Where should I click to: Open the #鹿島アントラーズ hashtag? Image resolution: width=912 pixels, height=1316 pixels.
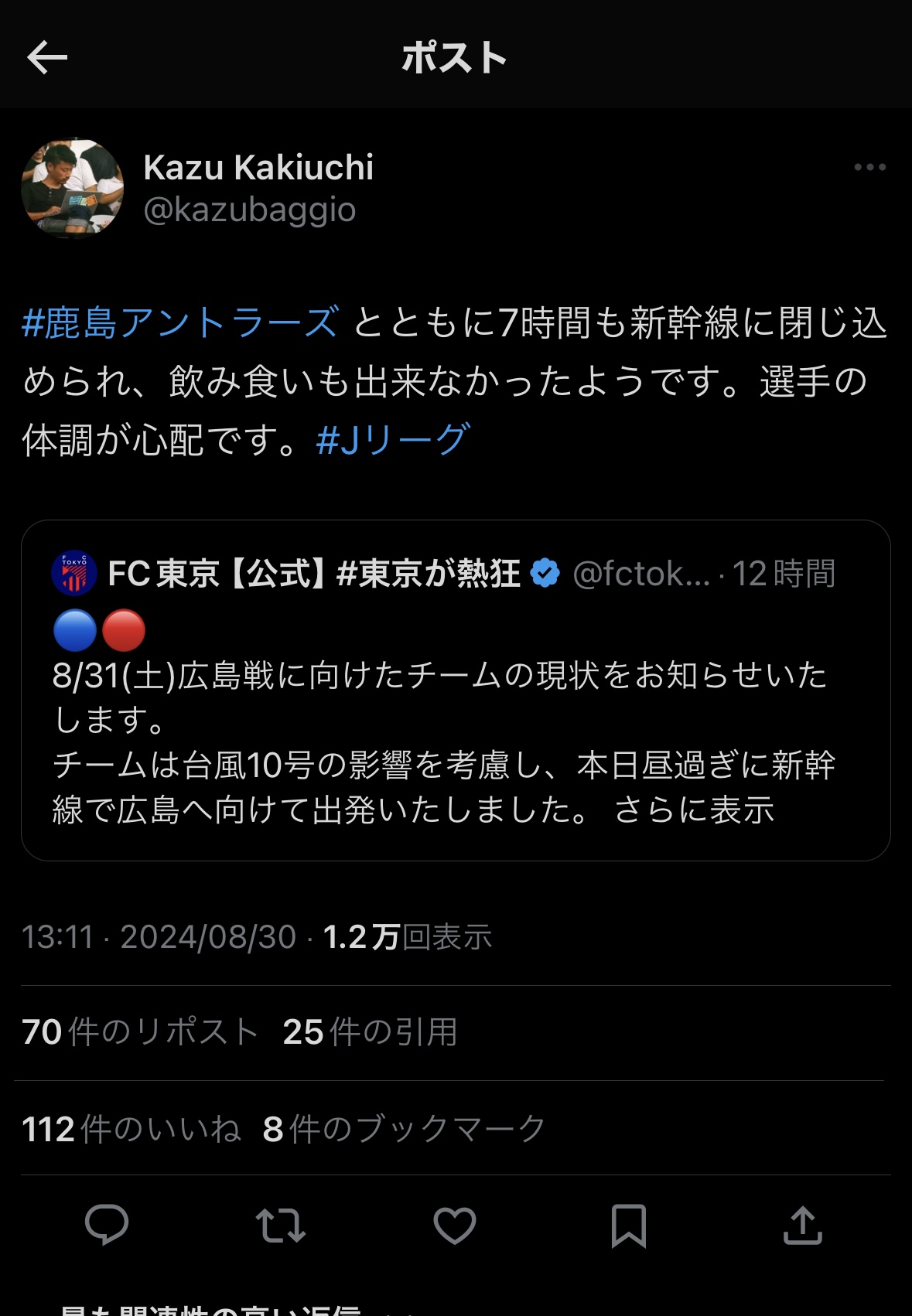tap(180, 322)
